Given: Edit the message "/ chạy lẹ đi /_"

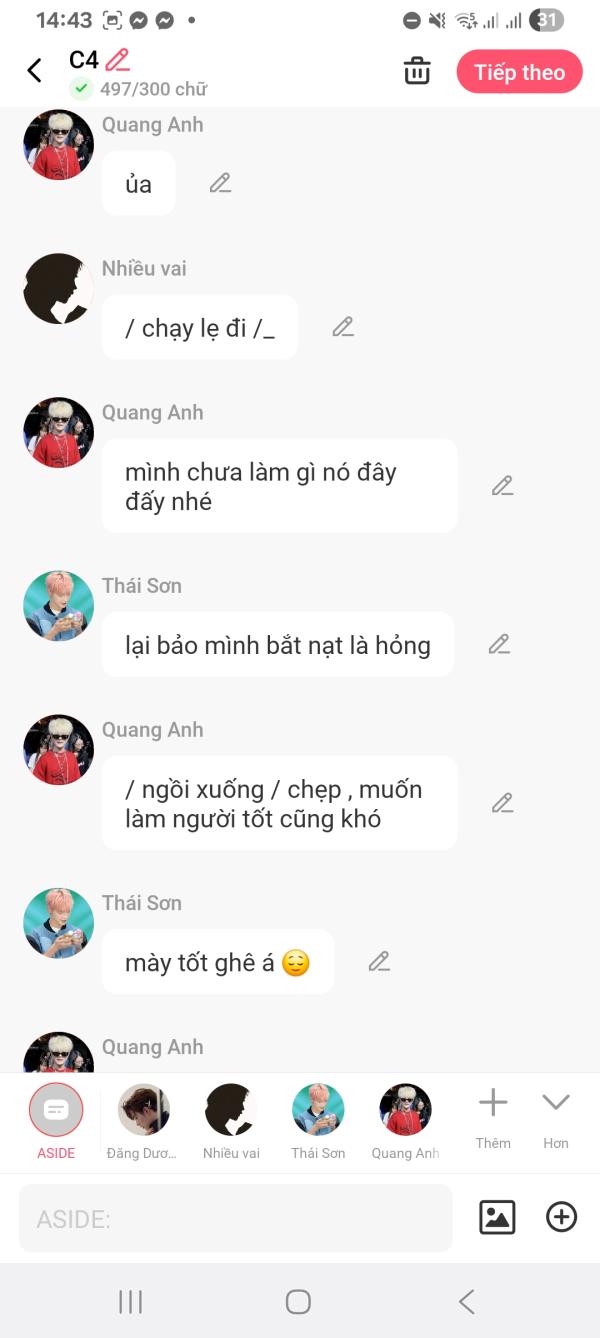Looking at the screenshot, I should click(343, 327).
